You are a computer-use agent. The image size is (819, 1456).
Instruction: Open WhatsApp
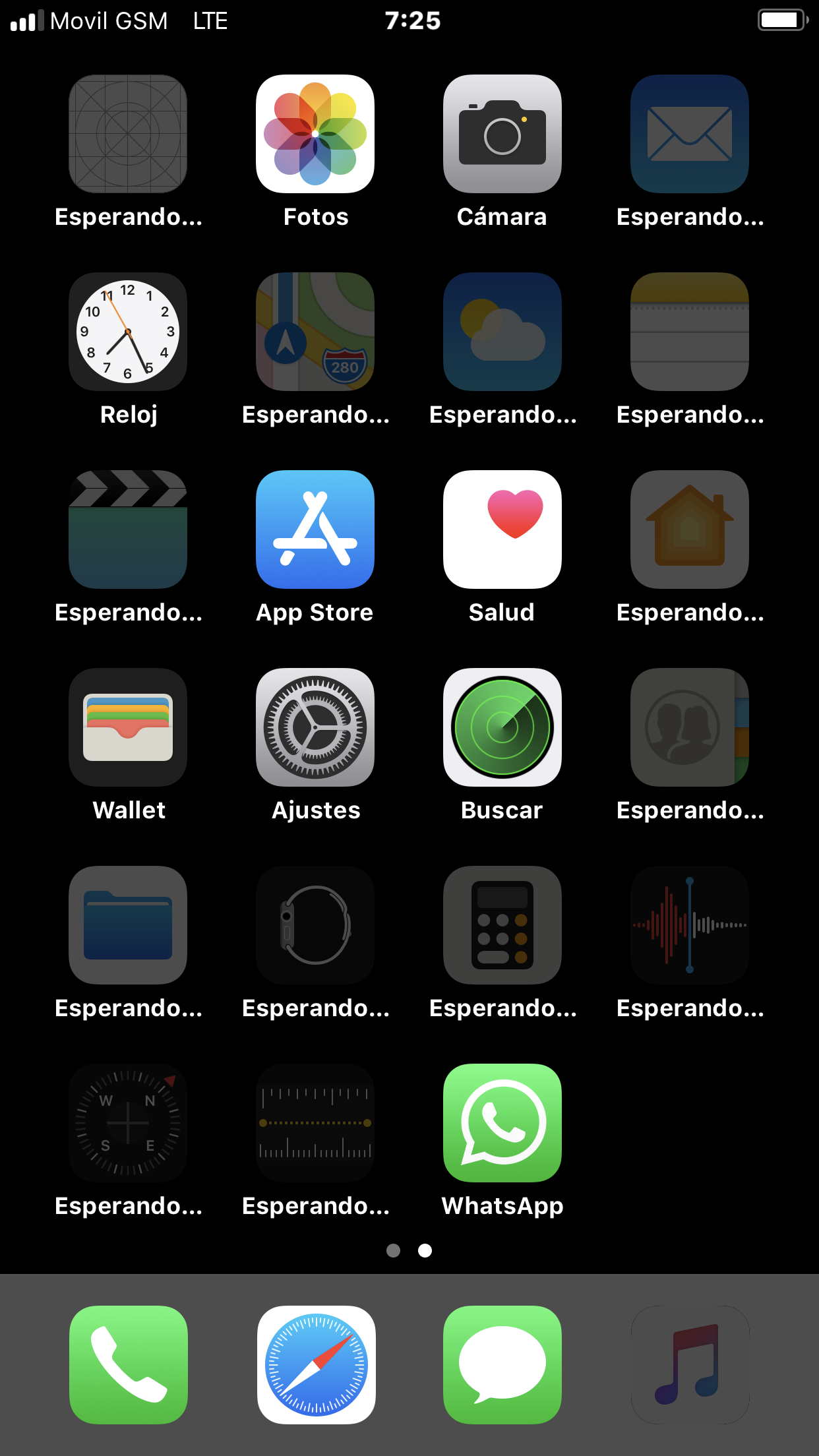(502, 1123)
